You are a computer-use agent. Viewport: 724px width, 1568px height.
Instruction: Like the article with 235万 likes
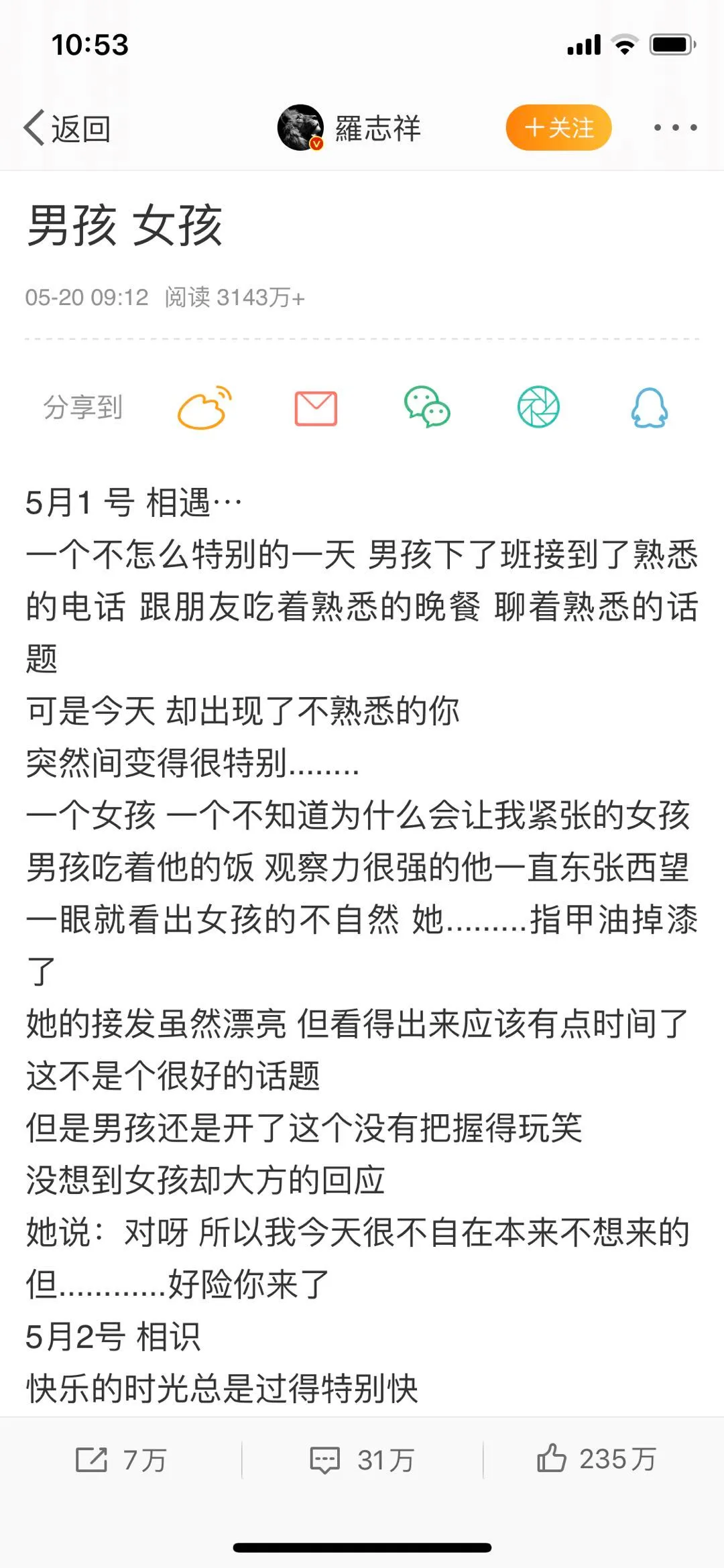597,1458
